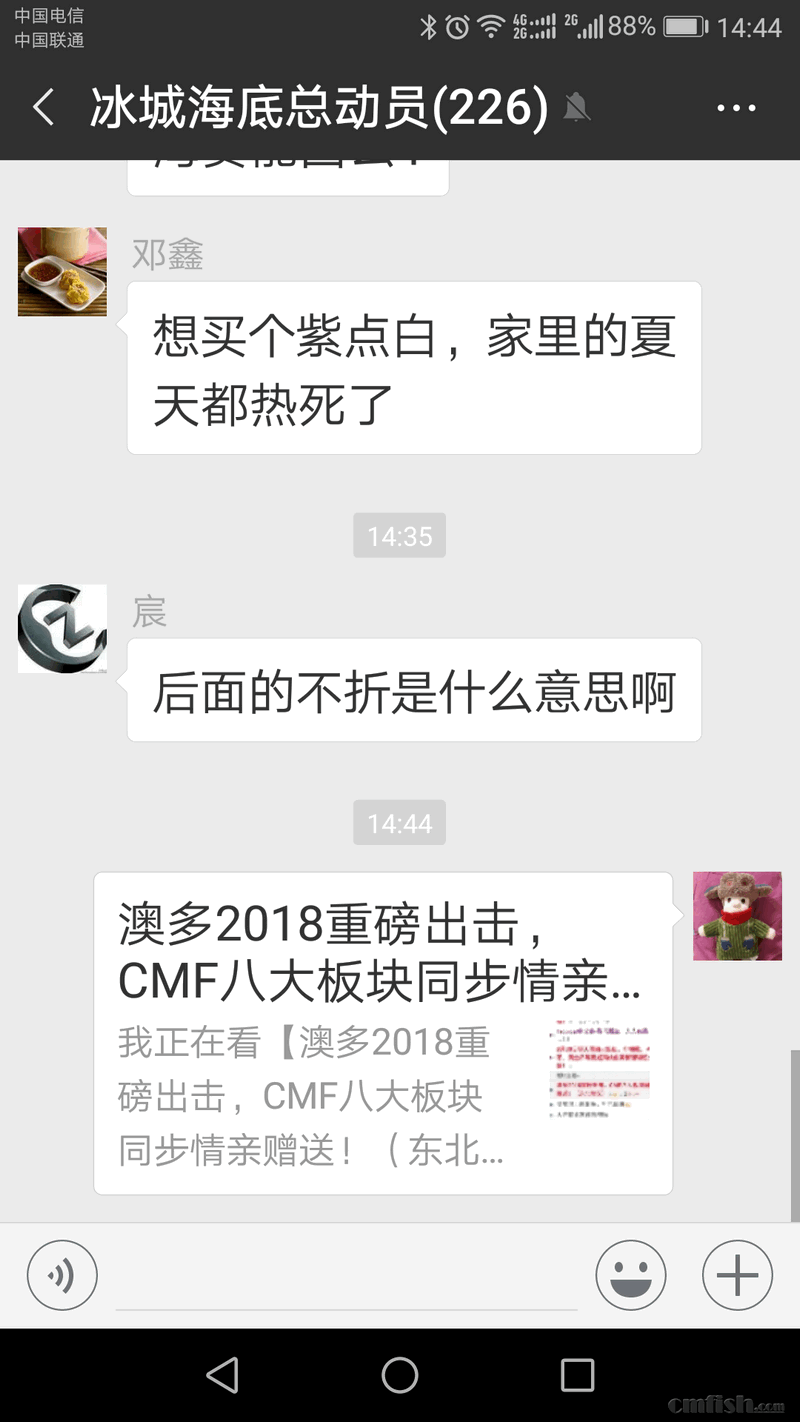This screenshot has height=1422, width=800.
Task: Open 邓鑫's profile avatar
Action: point(62,272)
